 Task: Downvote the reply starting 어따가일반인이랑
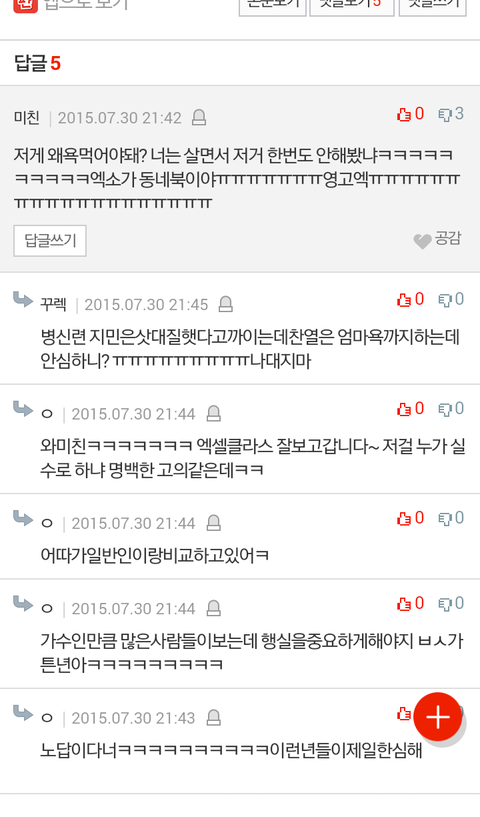coord(451,518)
